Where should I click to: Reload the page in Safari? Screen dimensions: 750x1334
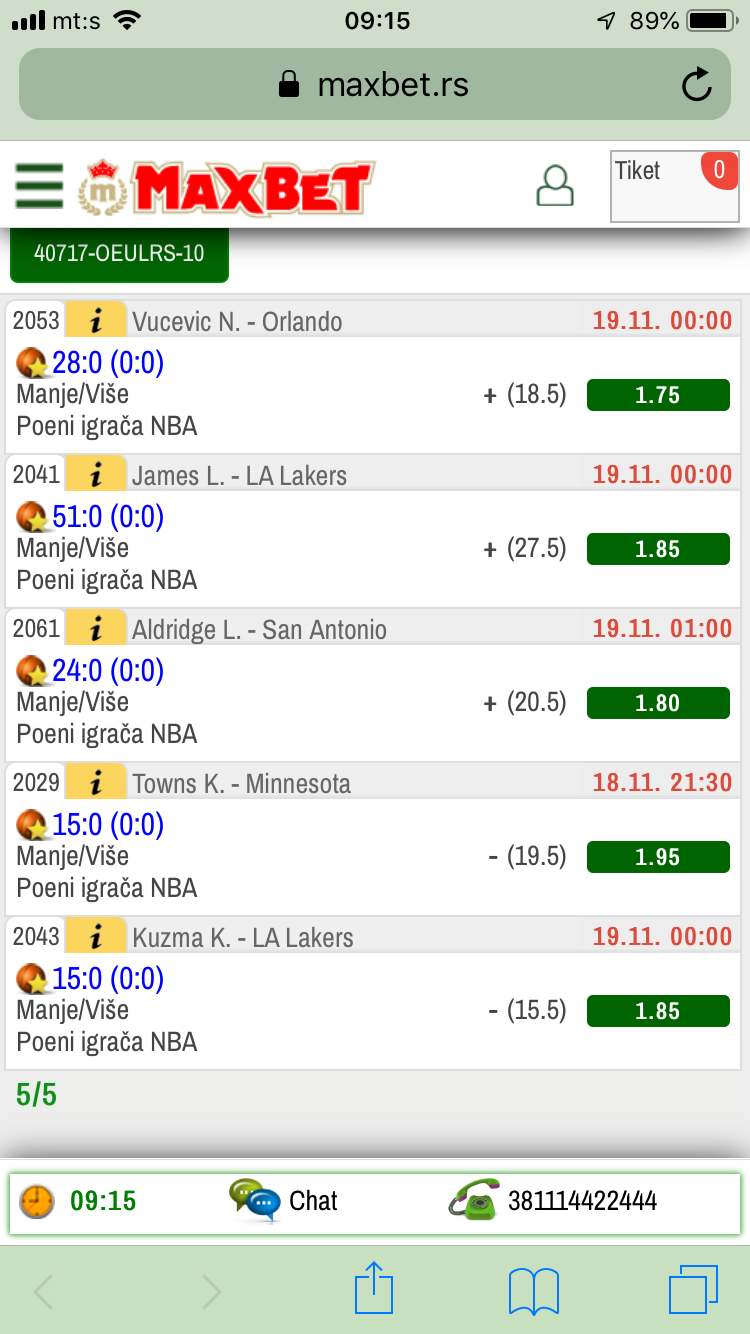697,84
